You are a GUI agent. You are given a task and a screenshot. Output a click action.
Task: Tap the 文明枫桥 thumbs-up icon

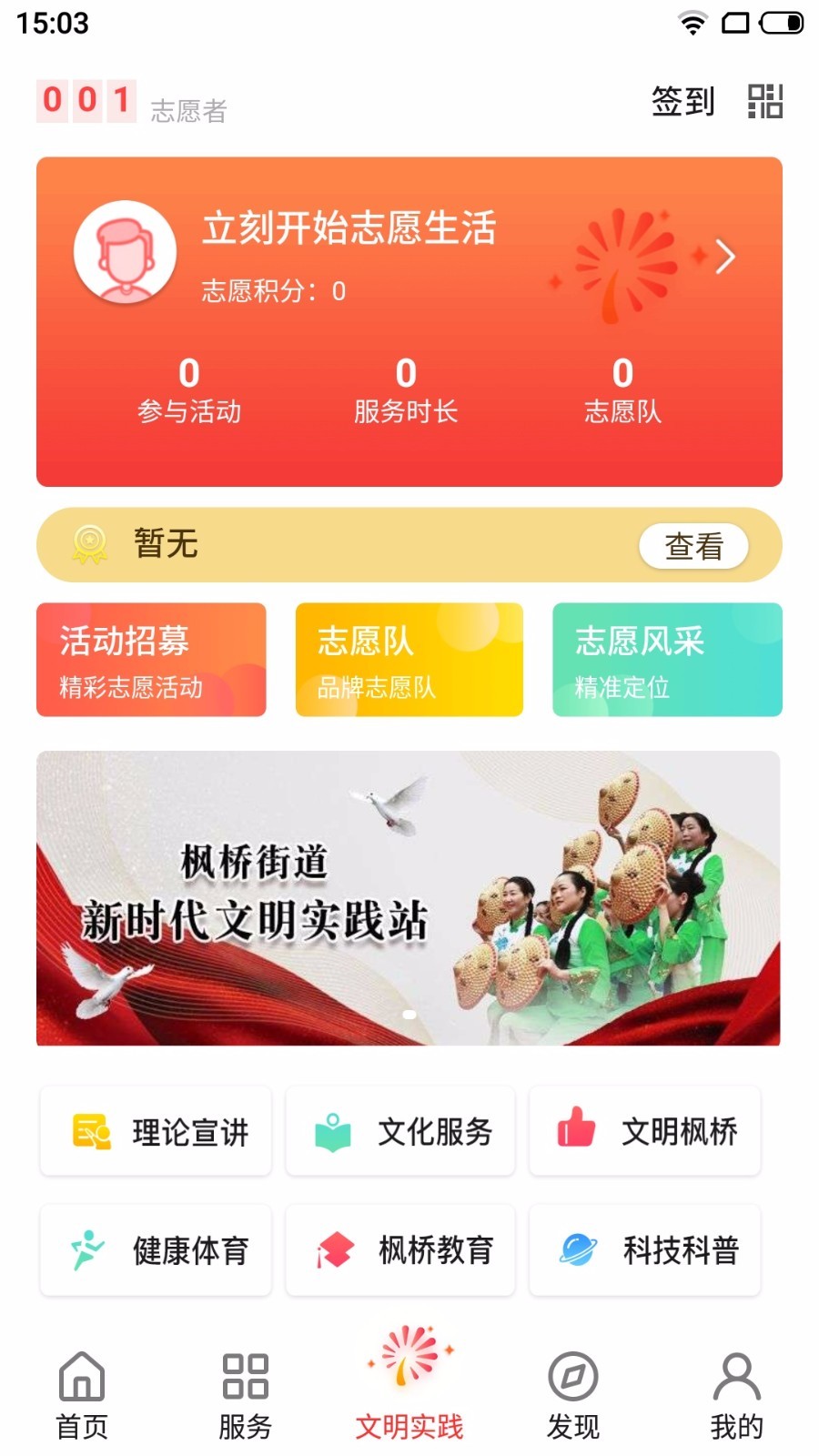[580, 1131]
